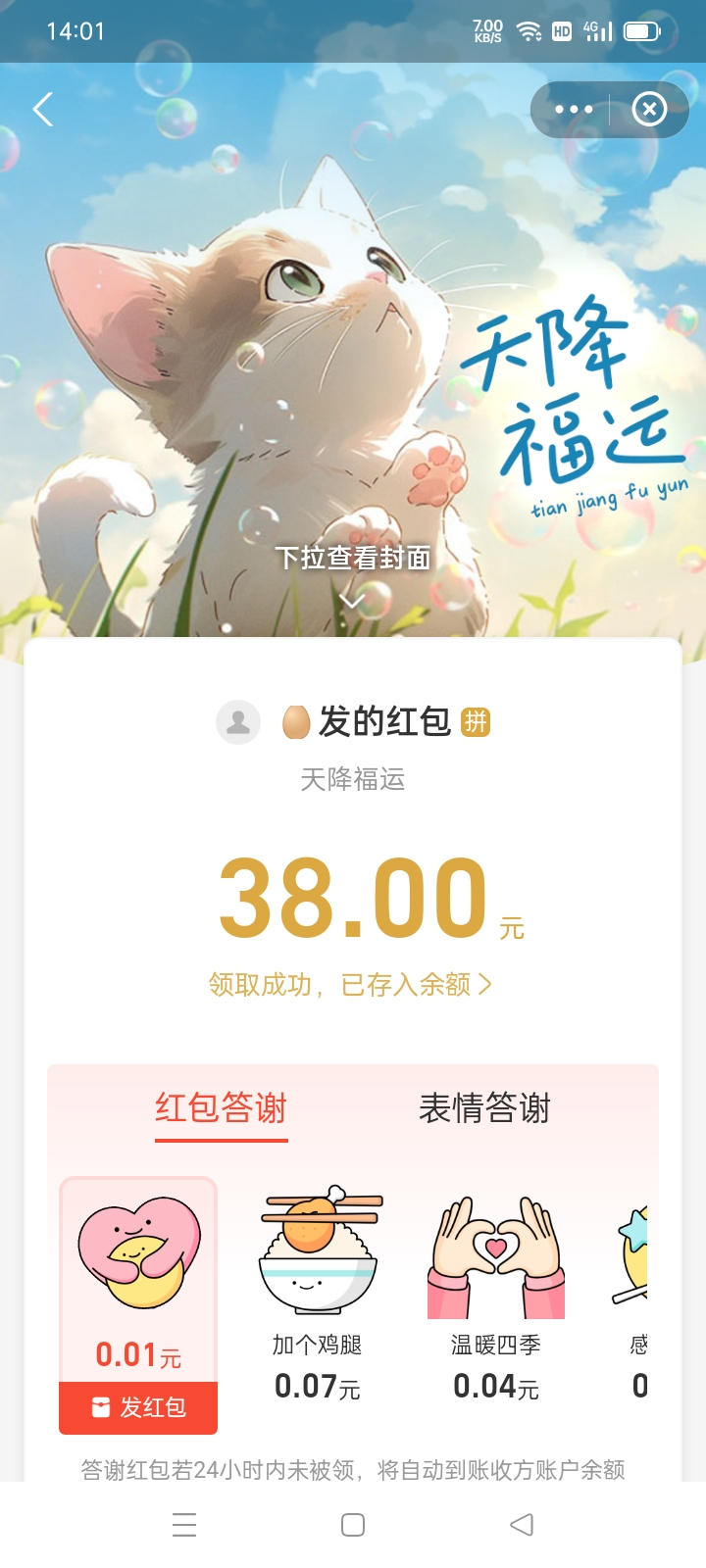Tap 发红包 to send the 0.01元 thank-you packet

pyautogui.click(x=138, y=1407)
